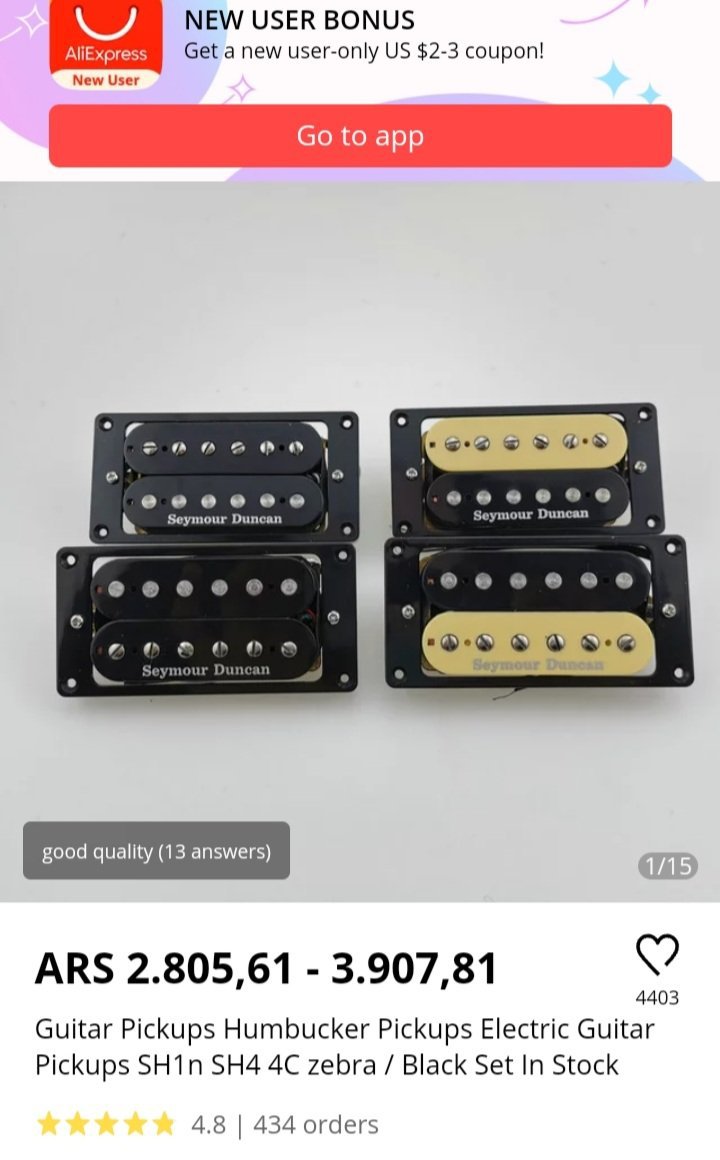Open the 'good quality (13 answers)' tag
The width and height of the screenshot is (720, 1160).
click(156, 852)
